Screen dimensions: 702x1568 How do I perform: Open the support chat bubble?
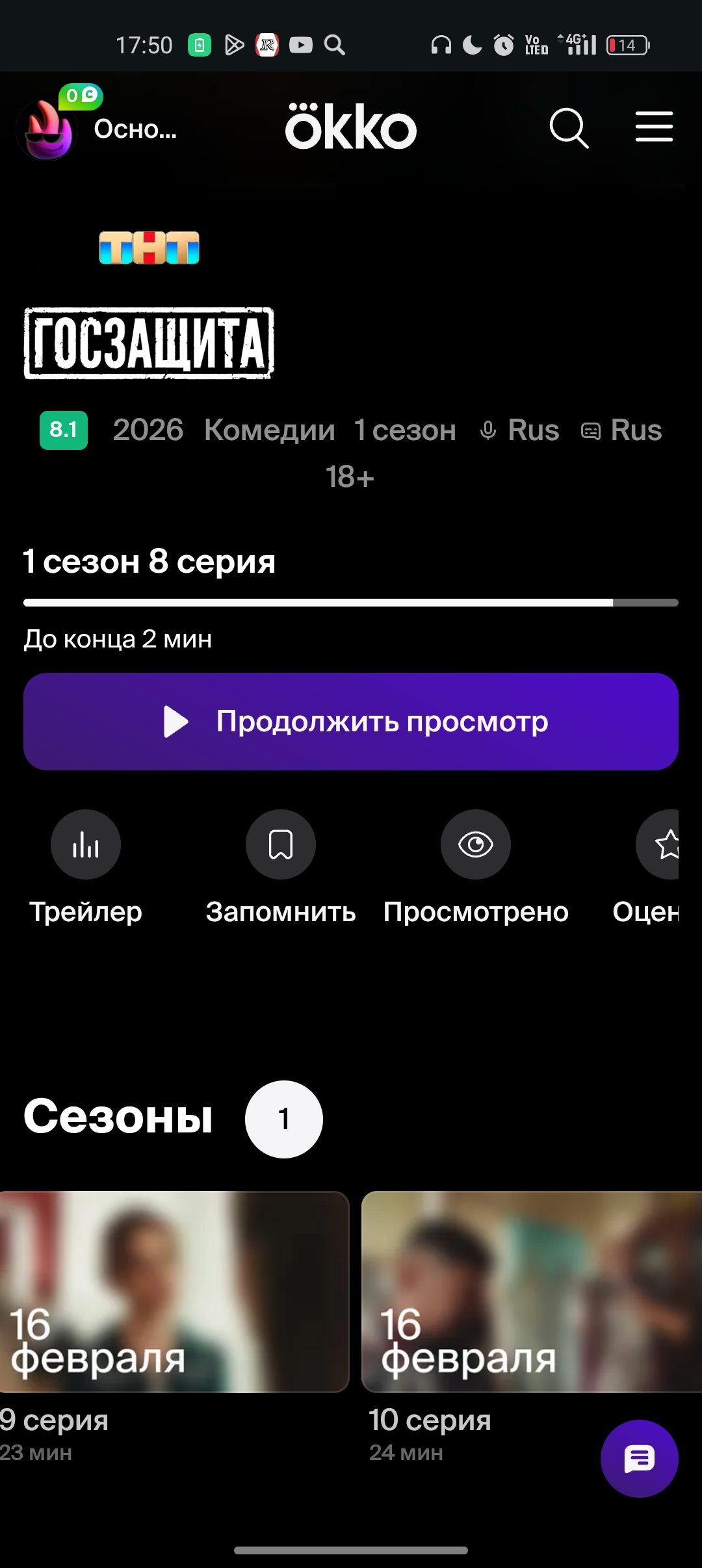point(639,1459)
